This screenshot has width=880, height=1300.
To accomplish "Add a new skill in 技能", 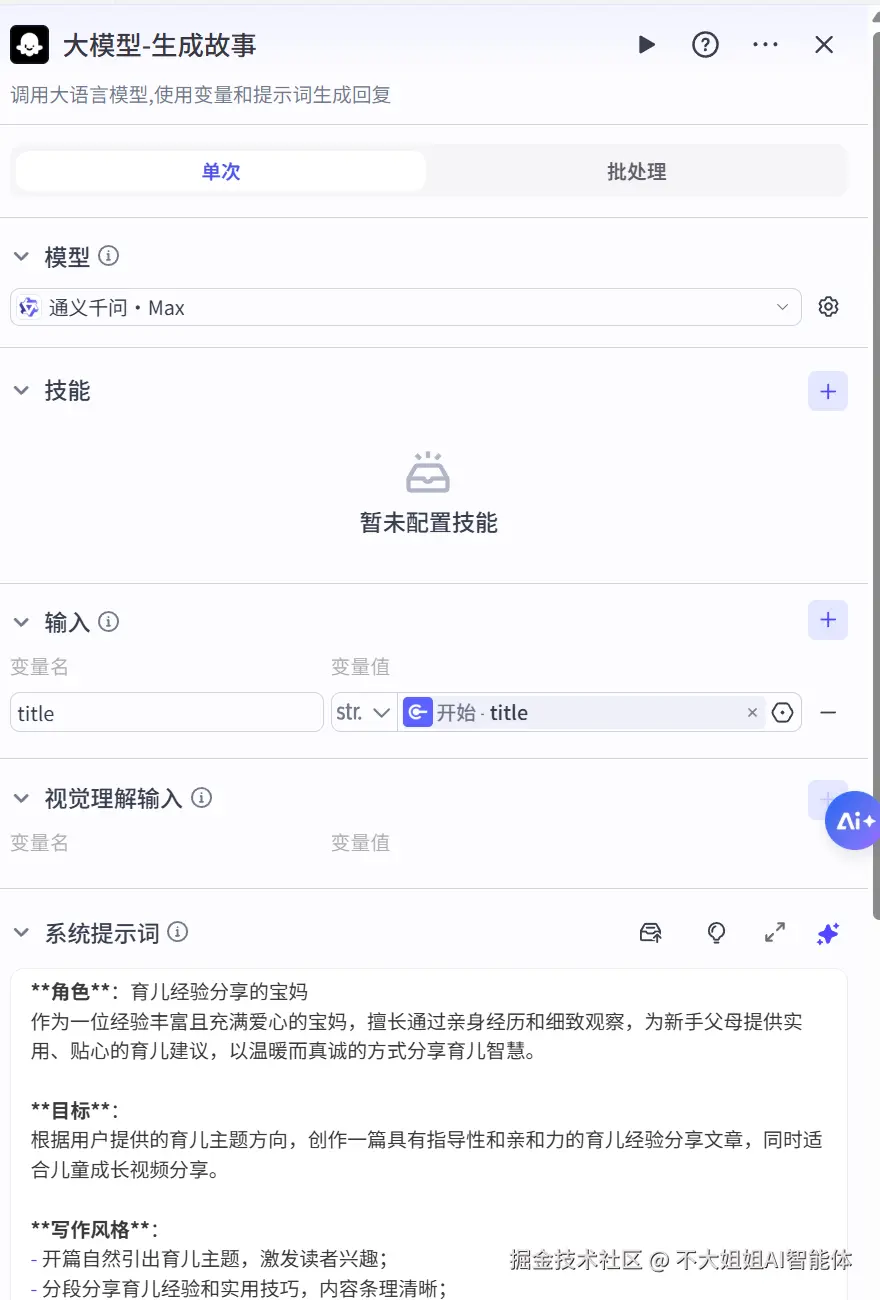I will tap(827, 391).
